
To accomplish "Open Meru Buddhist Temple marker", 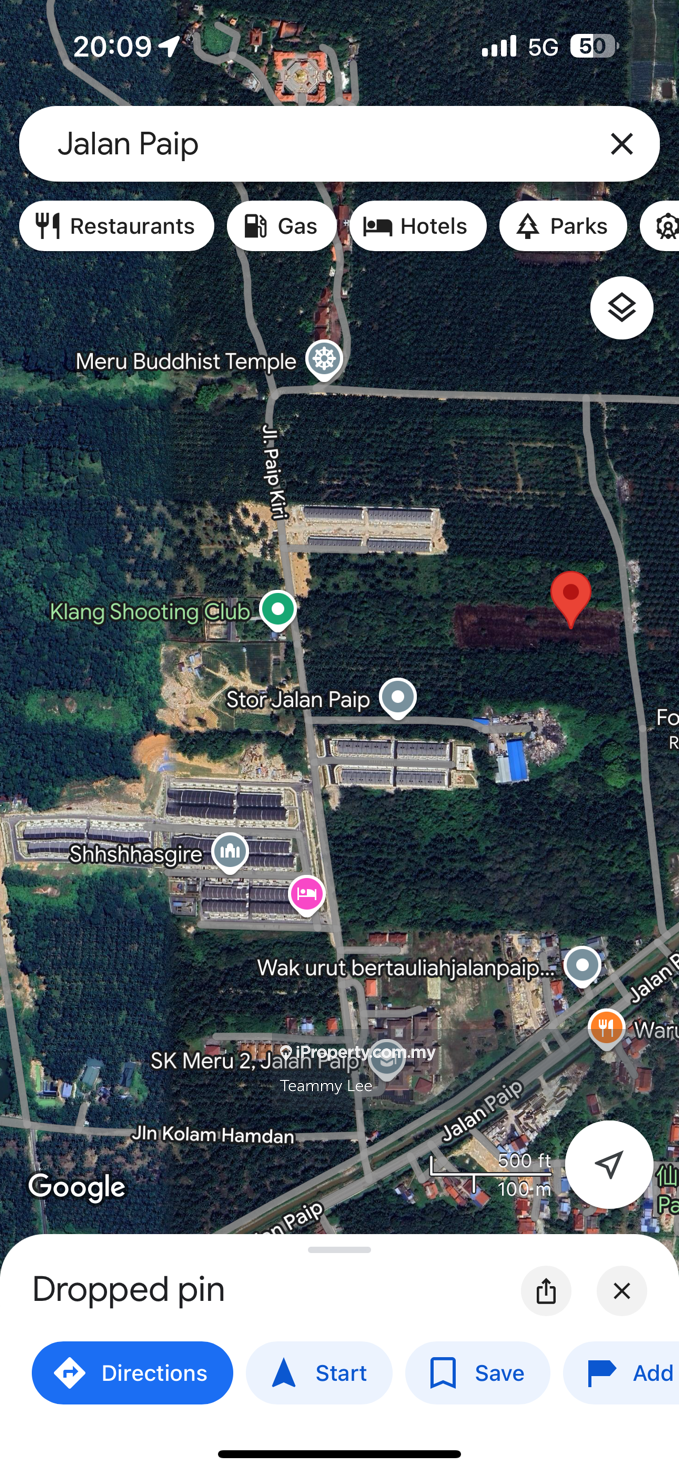I will (323, 359).
